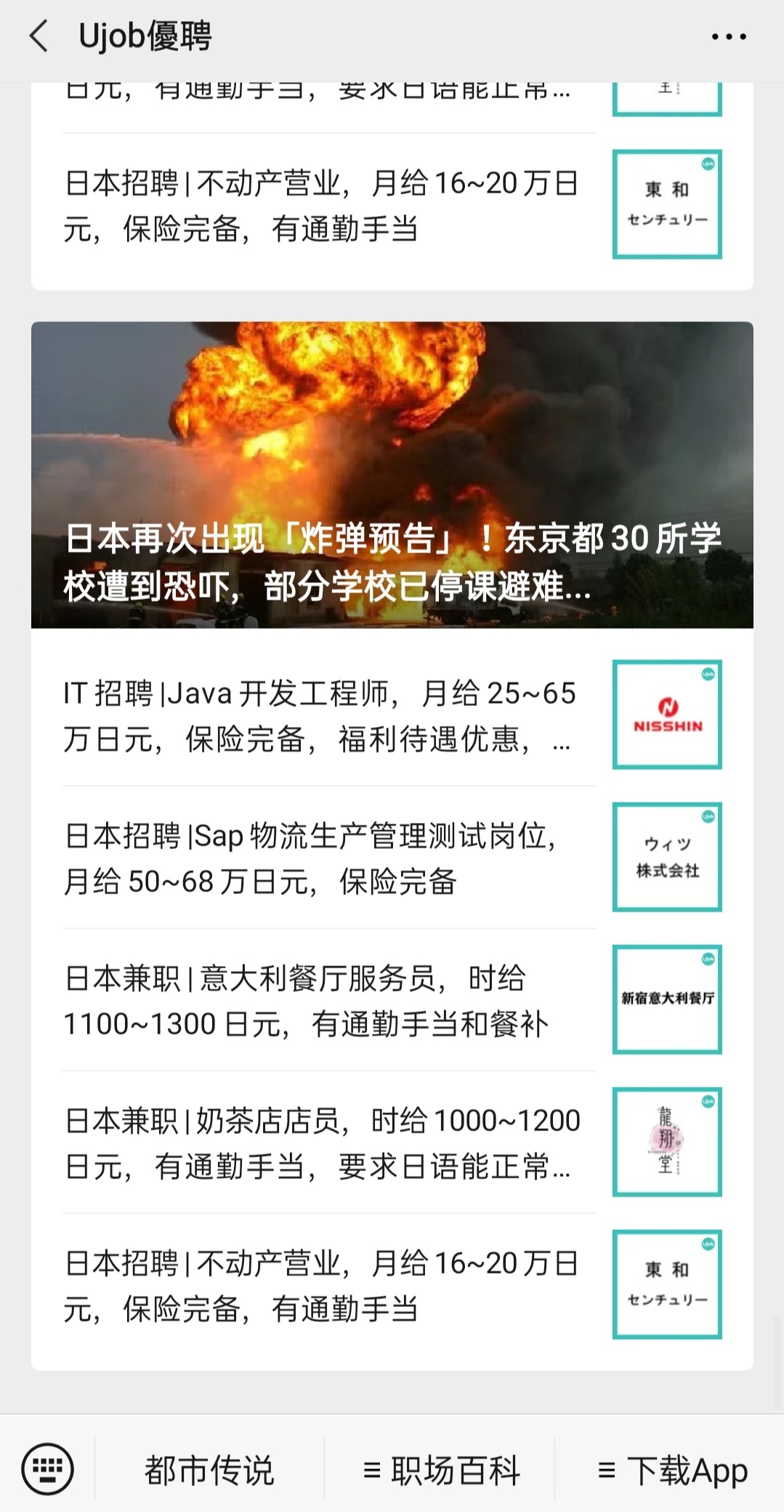The width and height of the screenshot is (784, 1512).
Task: Go back from Ujob優聘 page
Action: [38, 36]
